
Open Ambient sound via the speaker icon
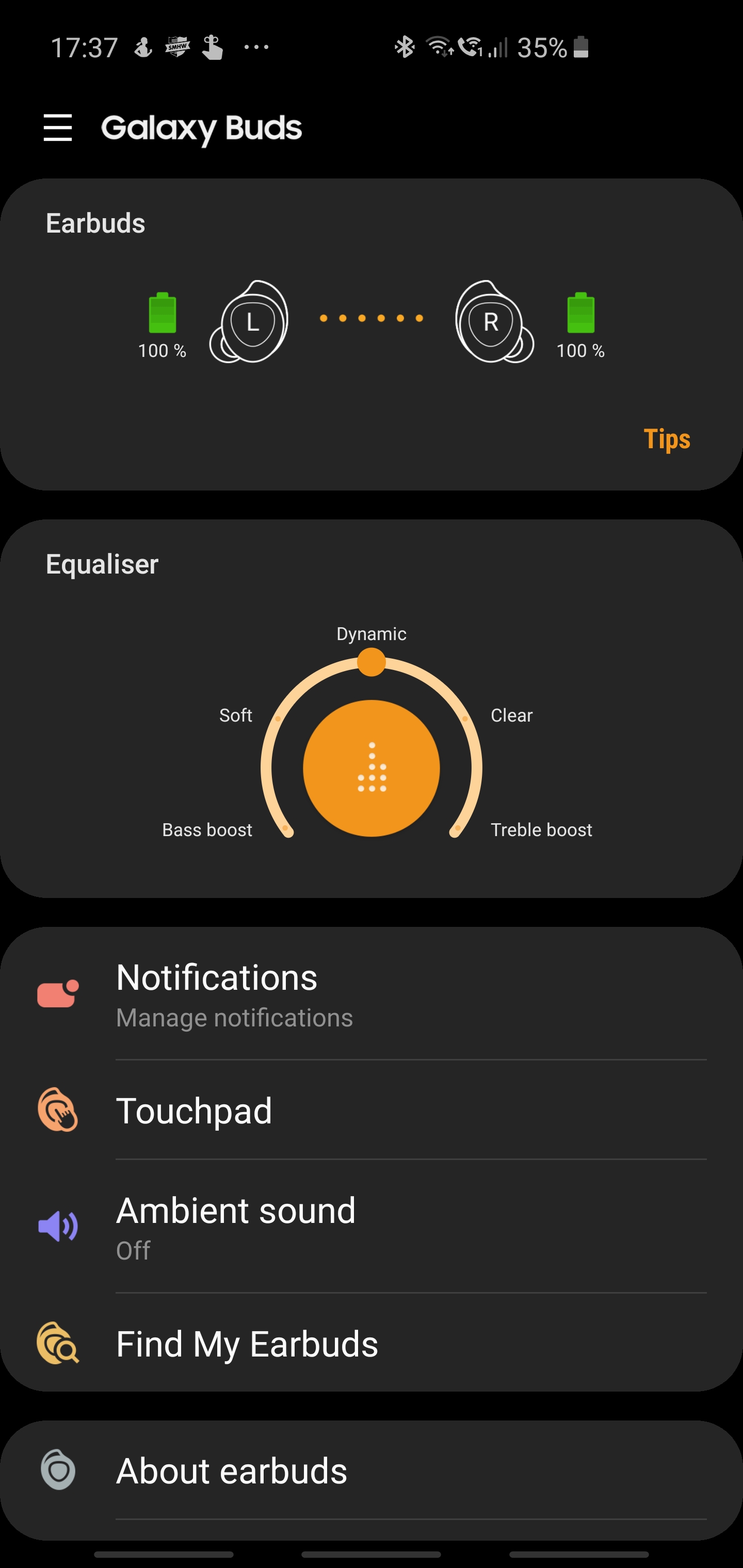58,1226
